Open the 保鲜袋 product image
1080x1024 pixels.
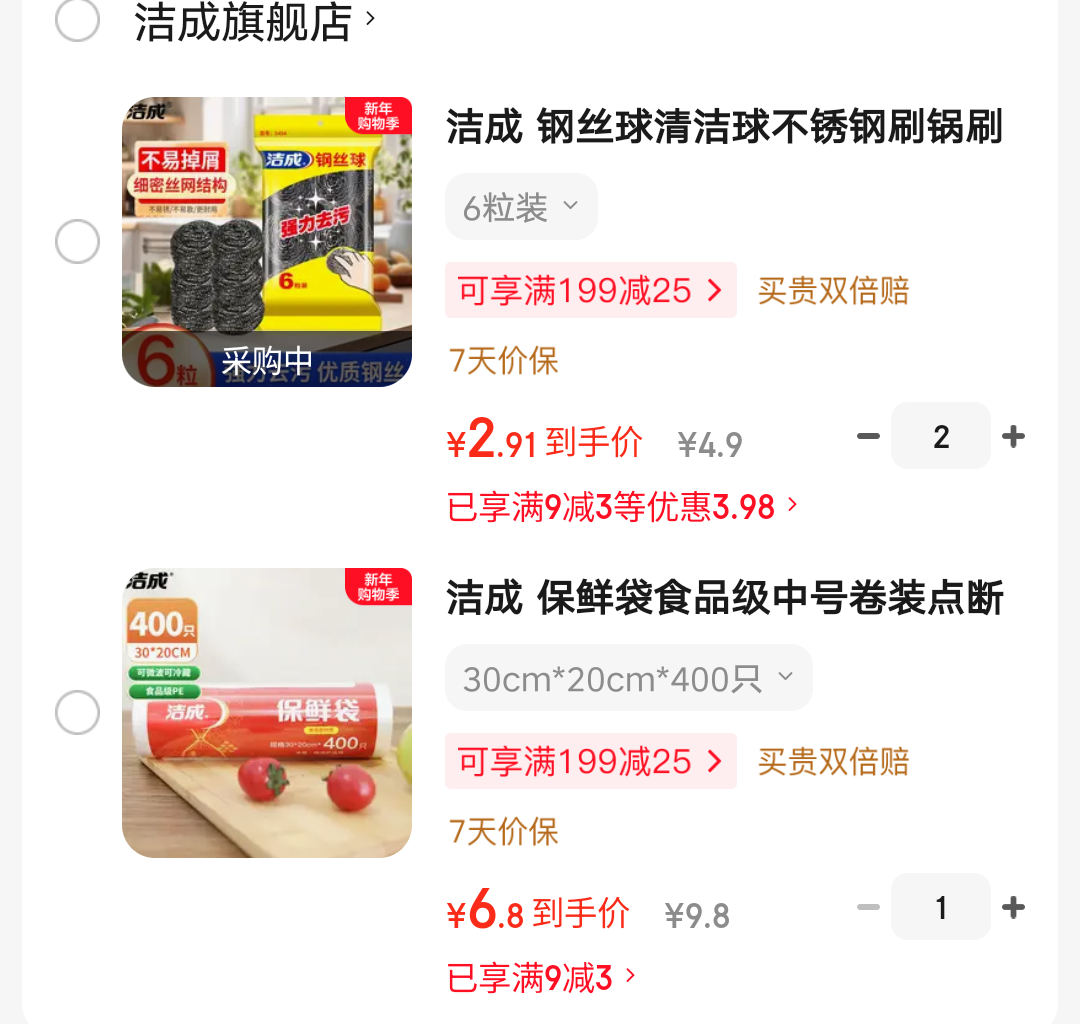[x=267, y=713]
